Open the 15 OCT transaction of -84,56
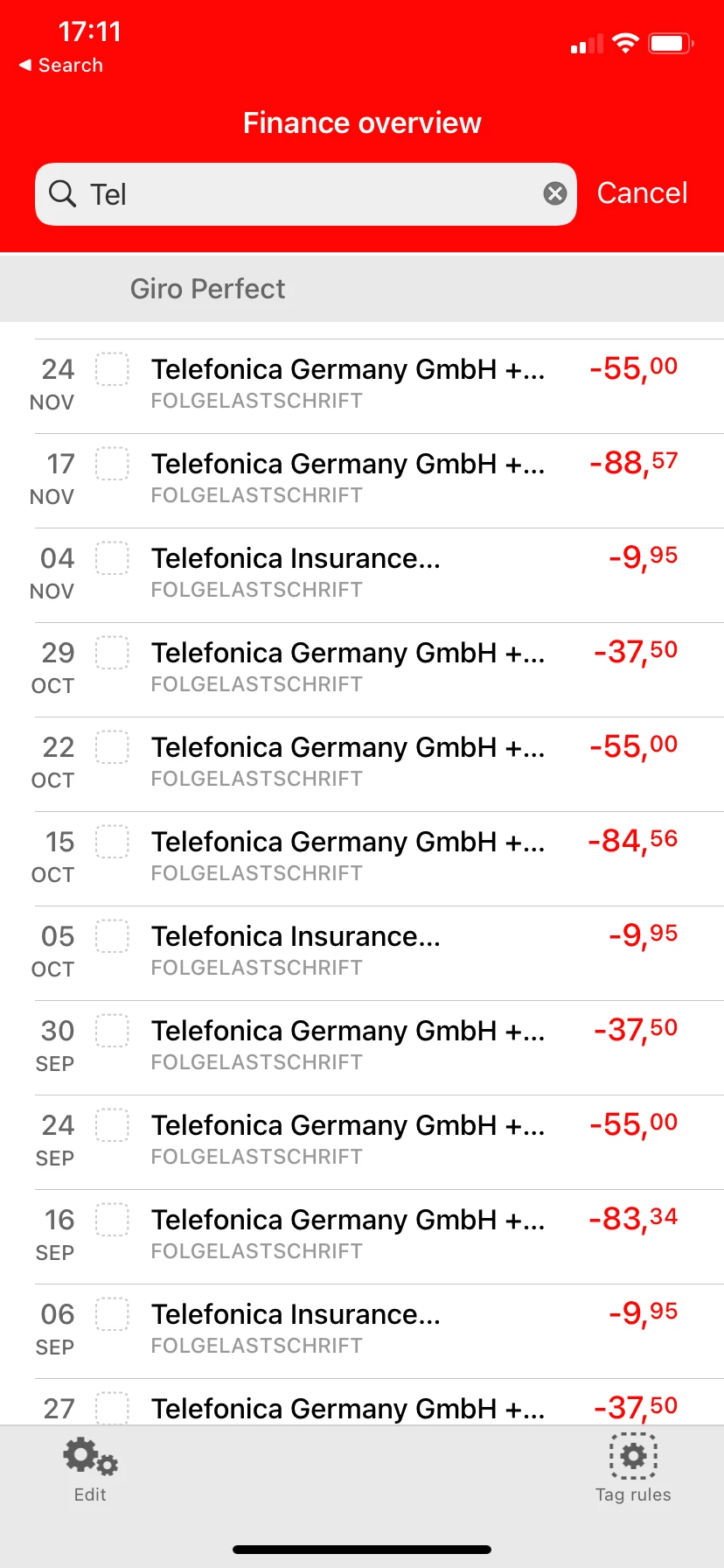The height and width of the screenshot is (1568, 724). pyautogui.click(x=350, y=857)
